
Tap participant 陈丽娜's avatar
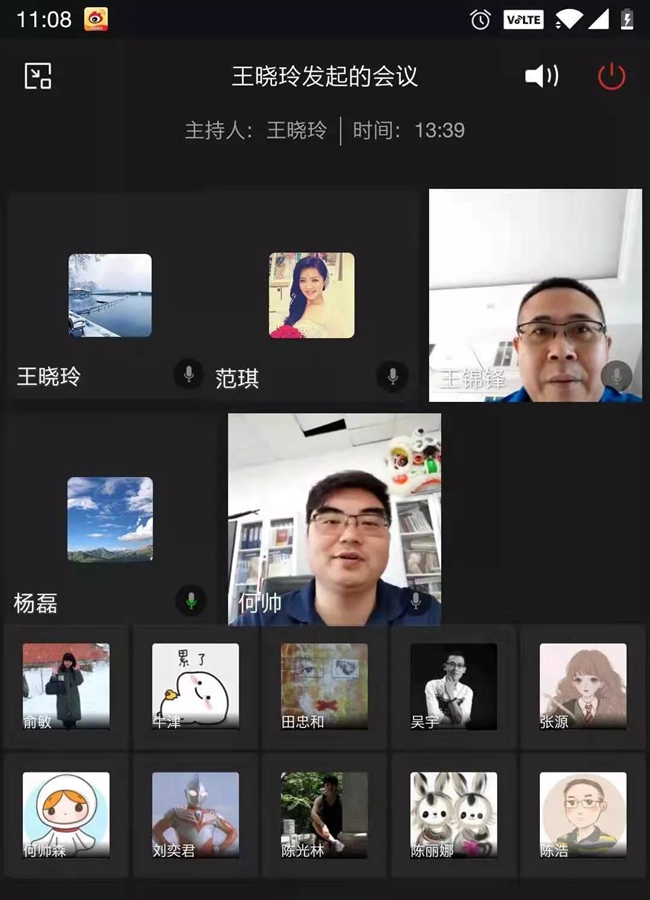click(x=453, y=815)
